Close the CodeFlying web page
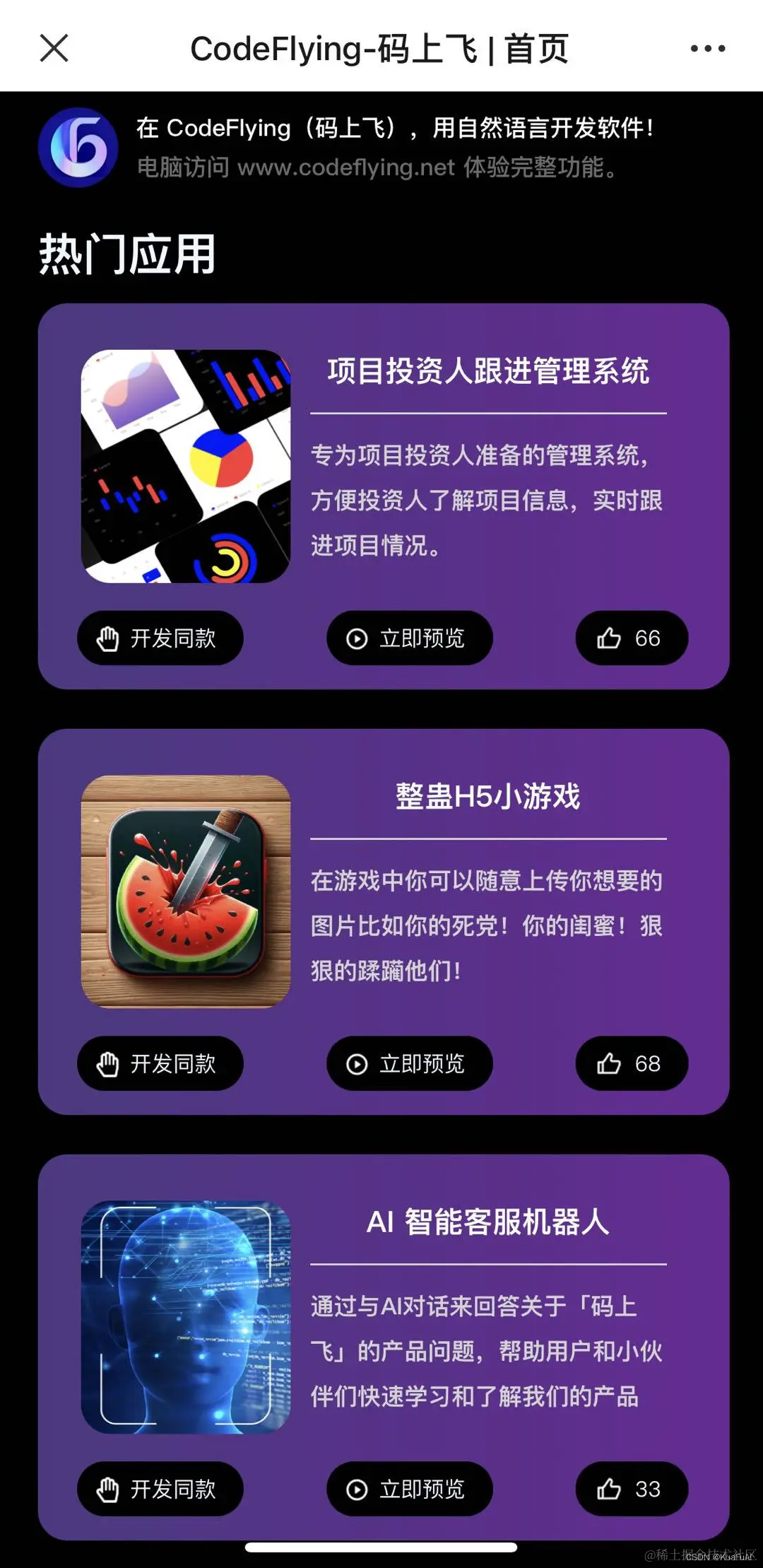This screenshot has width=763, height=1568. pos(54,49)
